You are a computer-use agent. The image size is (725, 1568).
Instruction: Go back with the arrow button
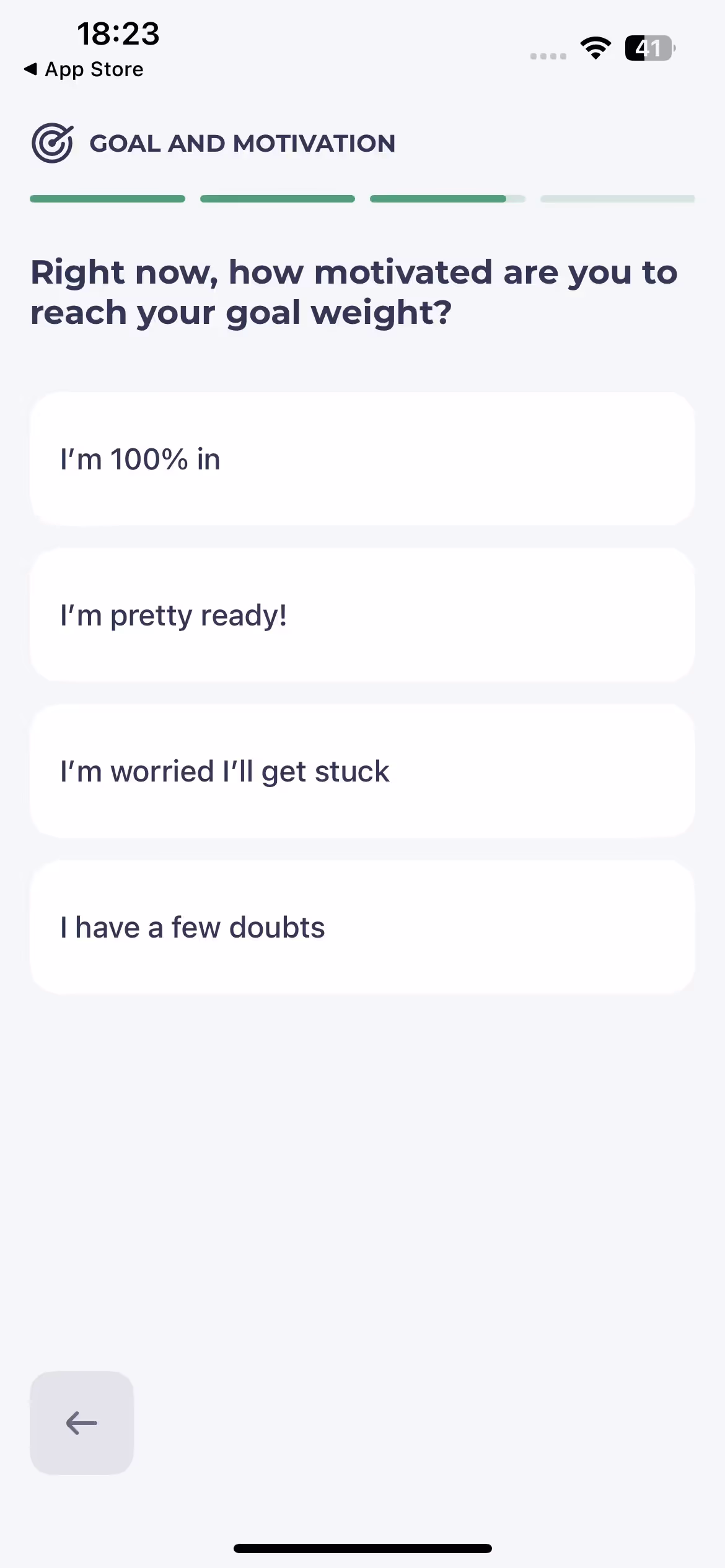82,1423
